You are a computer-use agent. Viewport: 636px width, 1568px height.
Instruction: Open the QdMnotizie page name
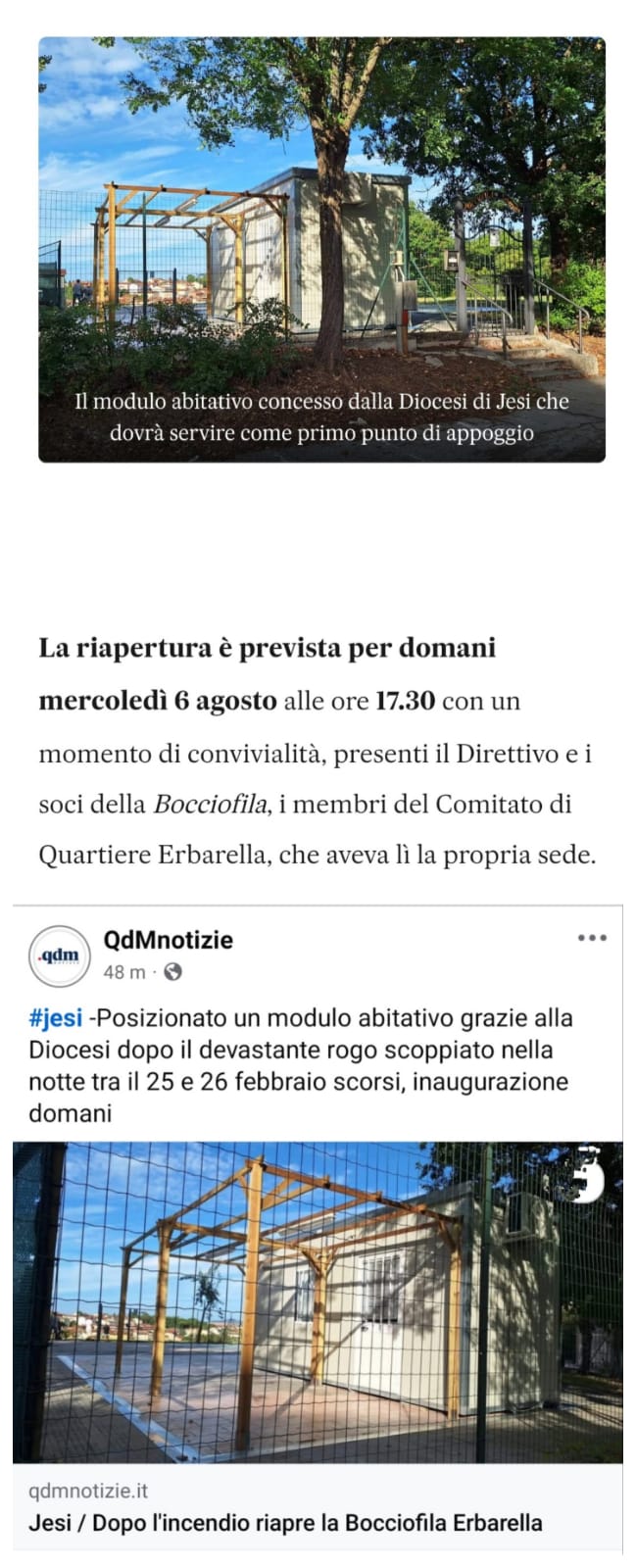tap(169, 940)
